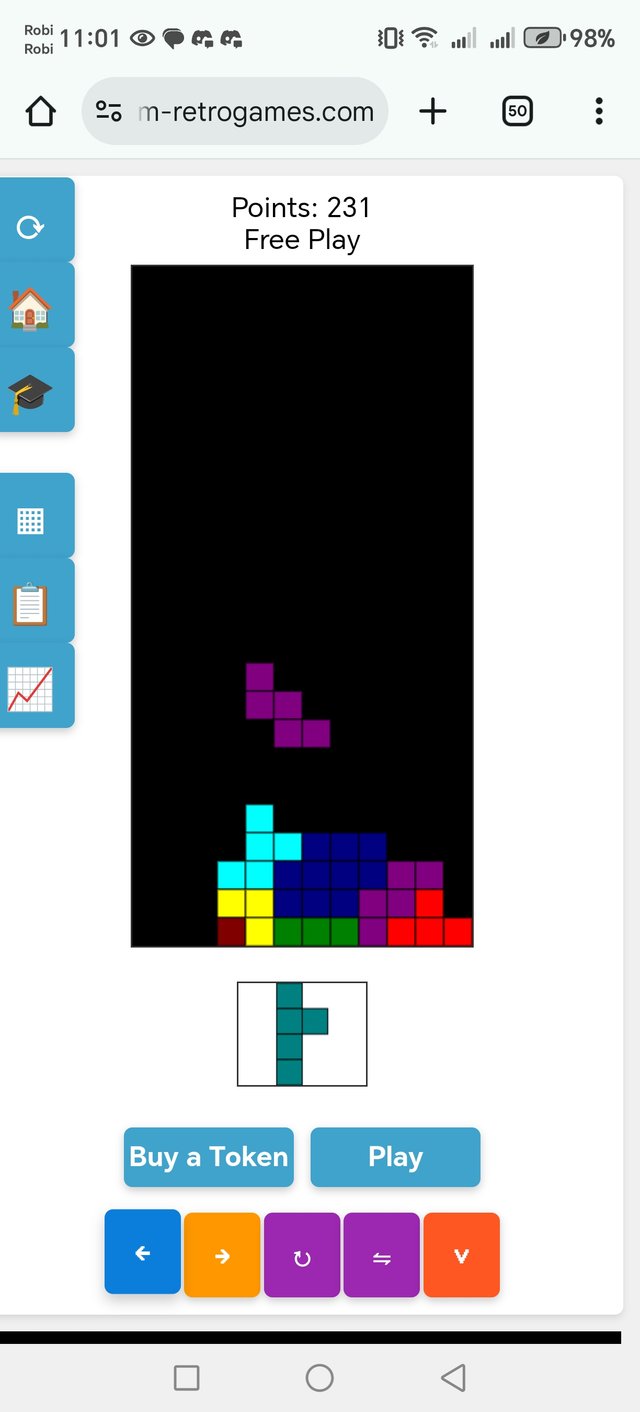Start the game with the Play button

tap(395, 1157)
